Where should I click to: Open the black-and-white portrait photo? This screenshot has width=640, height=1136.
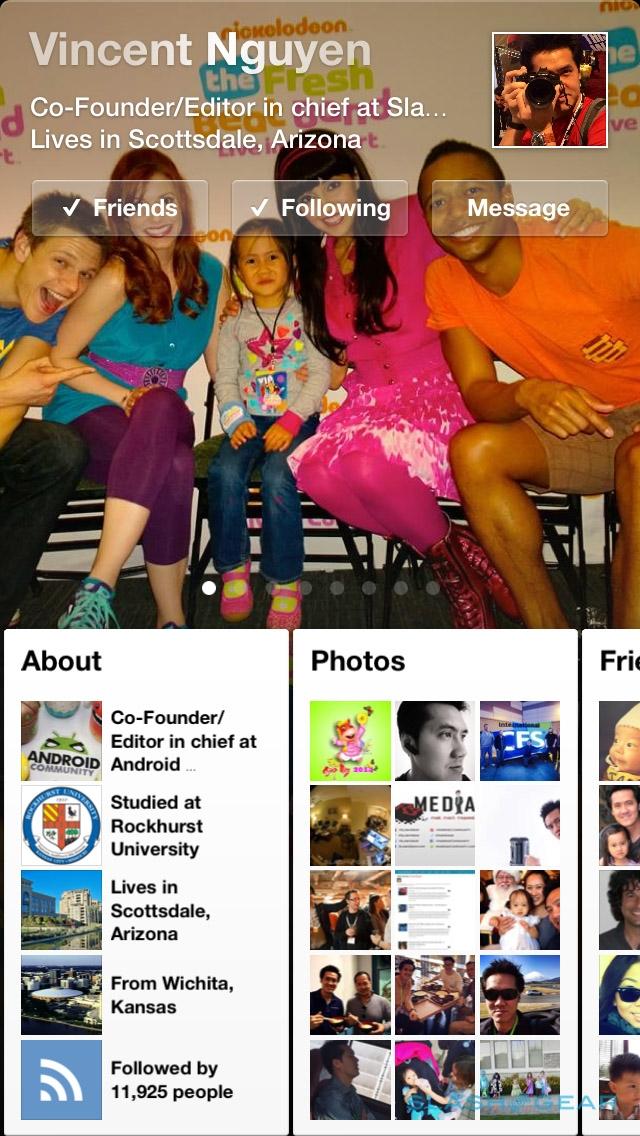(x=435, y=741)
